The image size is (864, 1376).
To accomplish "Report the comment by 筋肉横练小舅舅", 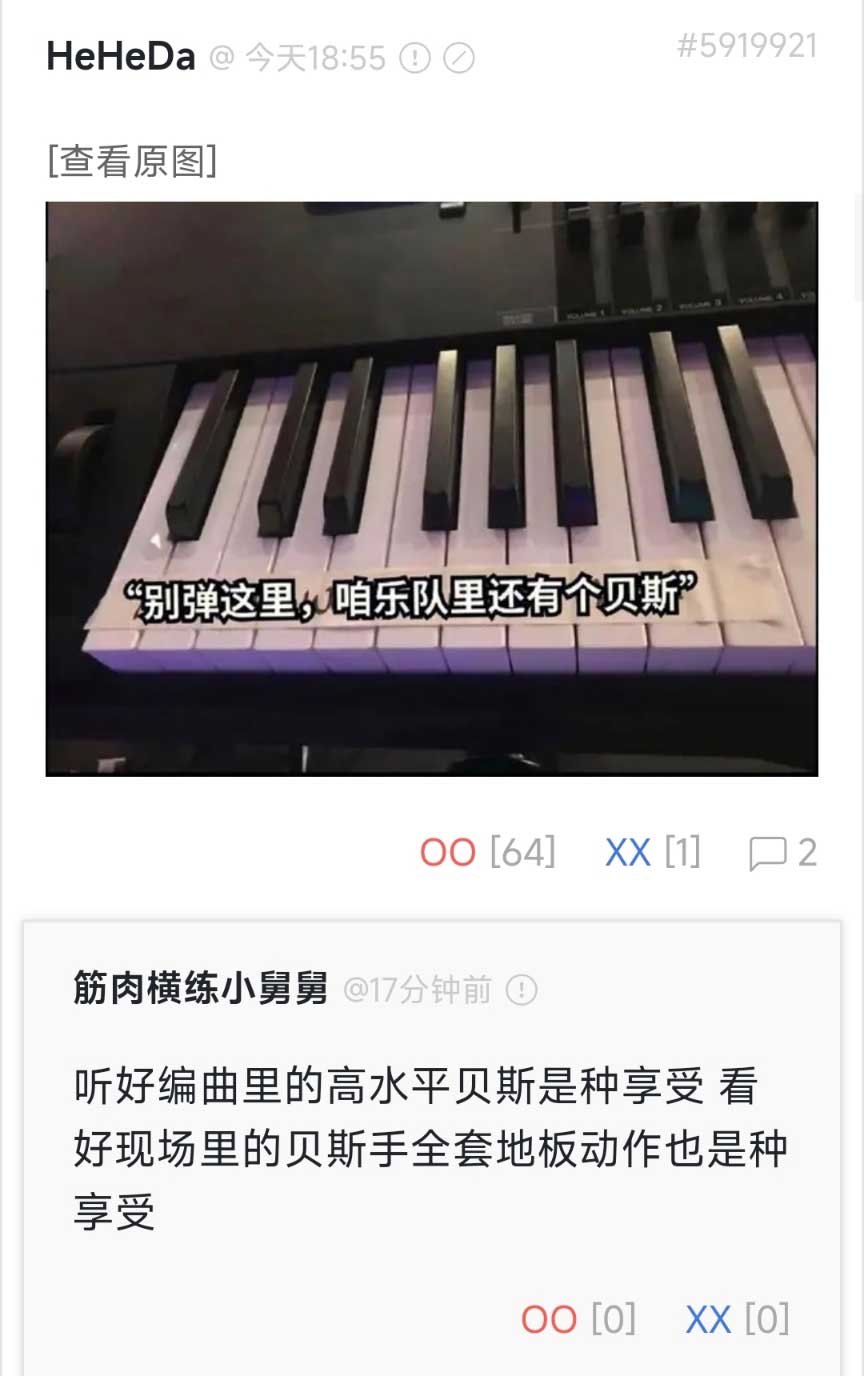I will [522, 990].
